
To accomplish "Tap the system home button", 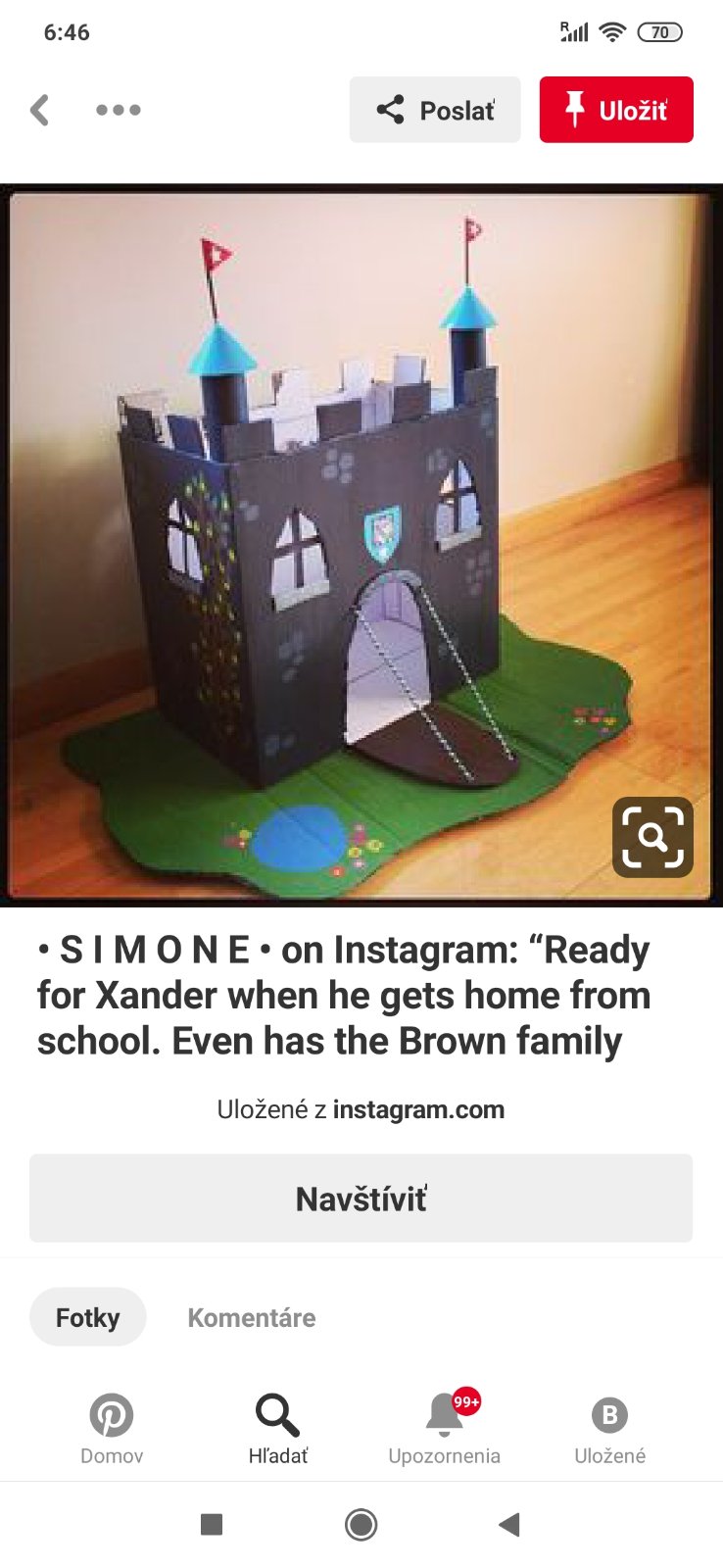I will [x=361, y=1524].
